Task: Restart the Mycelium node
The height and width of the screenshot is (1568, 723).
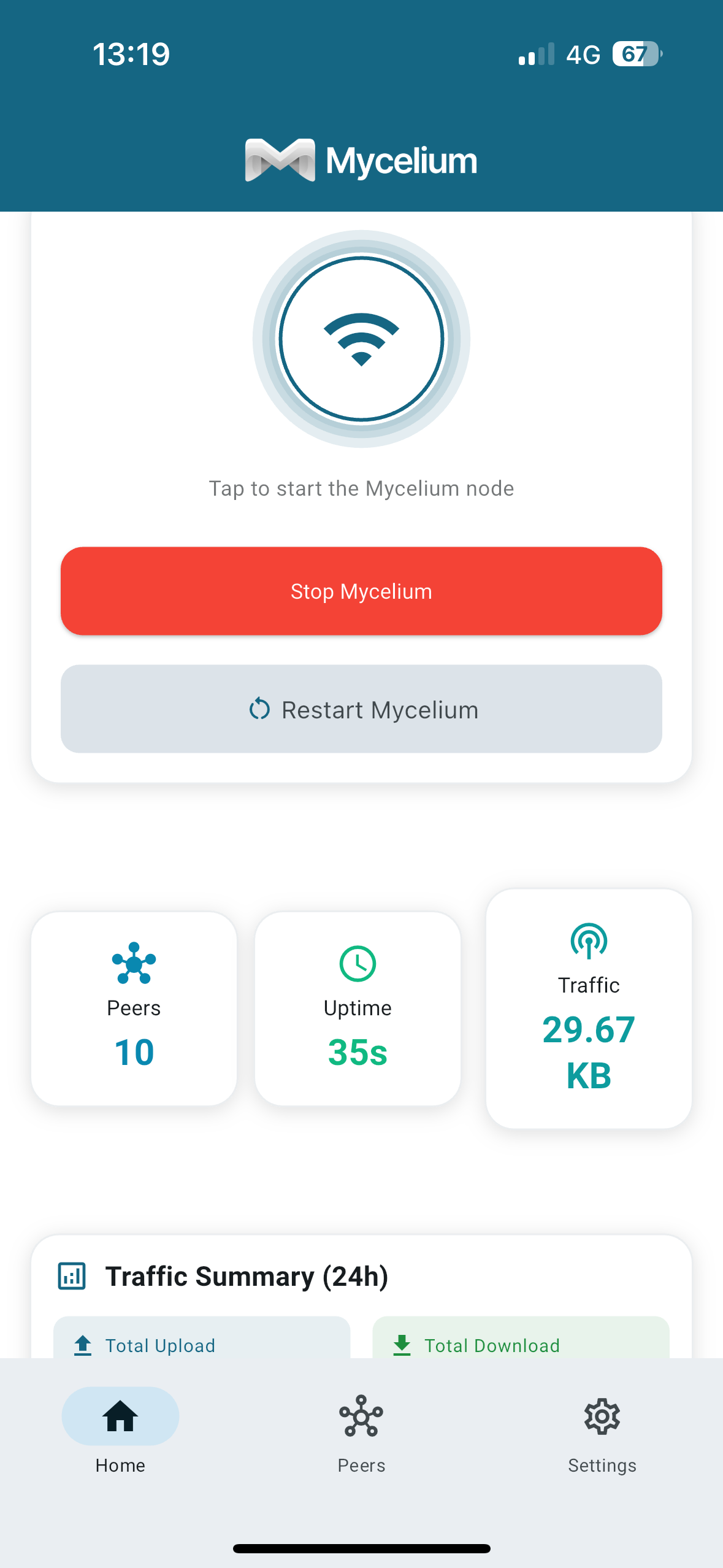Action: tap(361, 709)
